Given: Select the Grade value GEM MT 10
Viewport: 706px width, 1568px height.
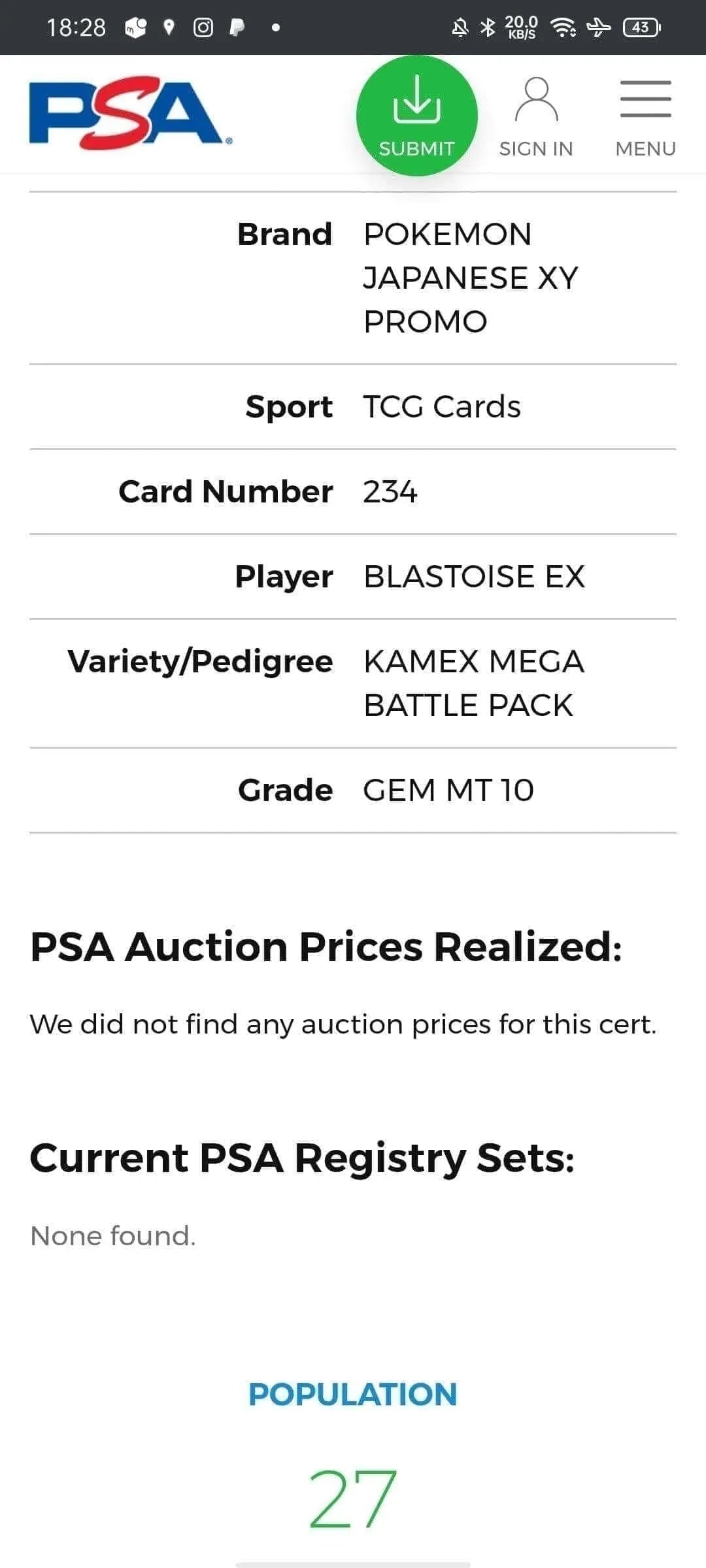Looking at the screenshot, I should point(448,790).
